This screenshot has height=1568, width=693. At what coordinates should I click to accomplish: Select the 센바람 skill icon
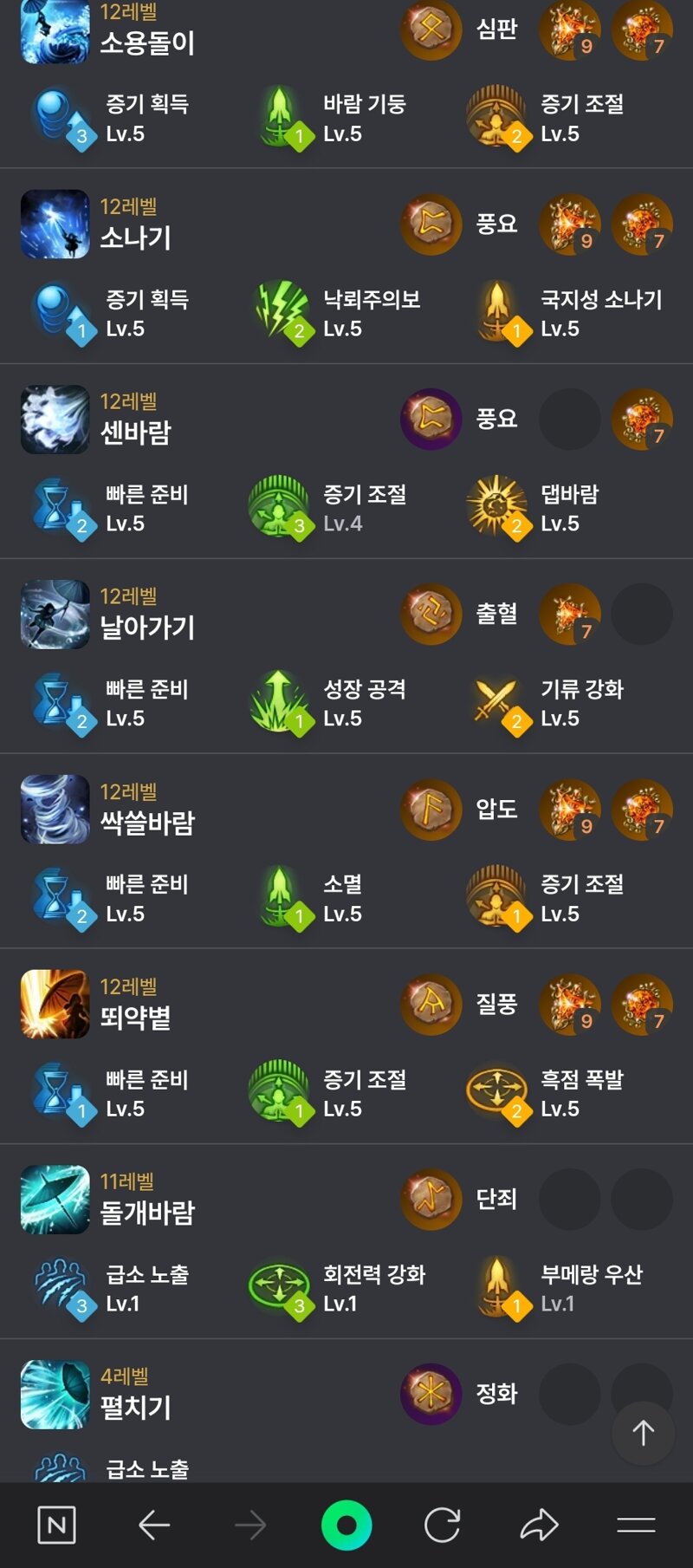point(55,420)
